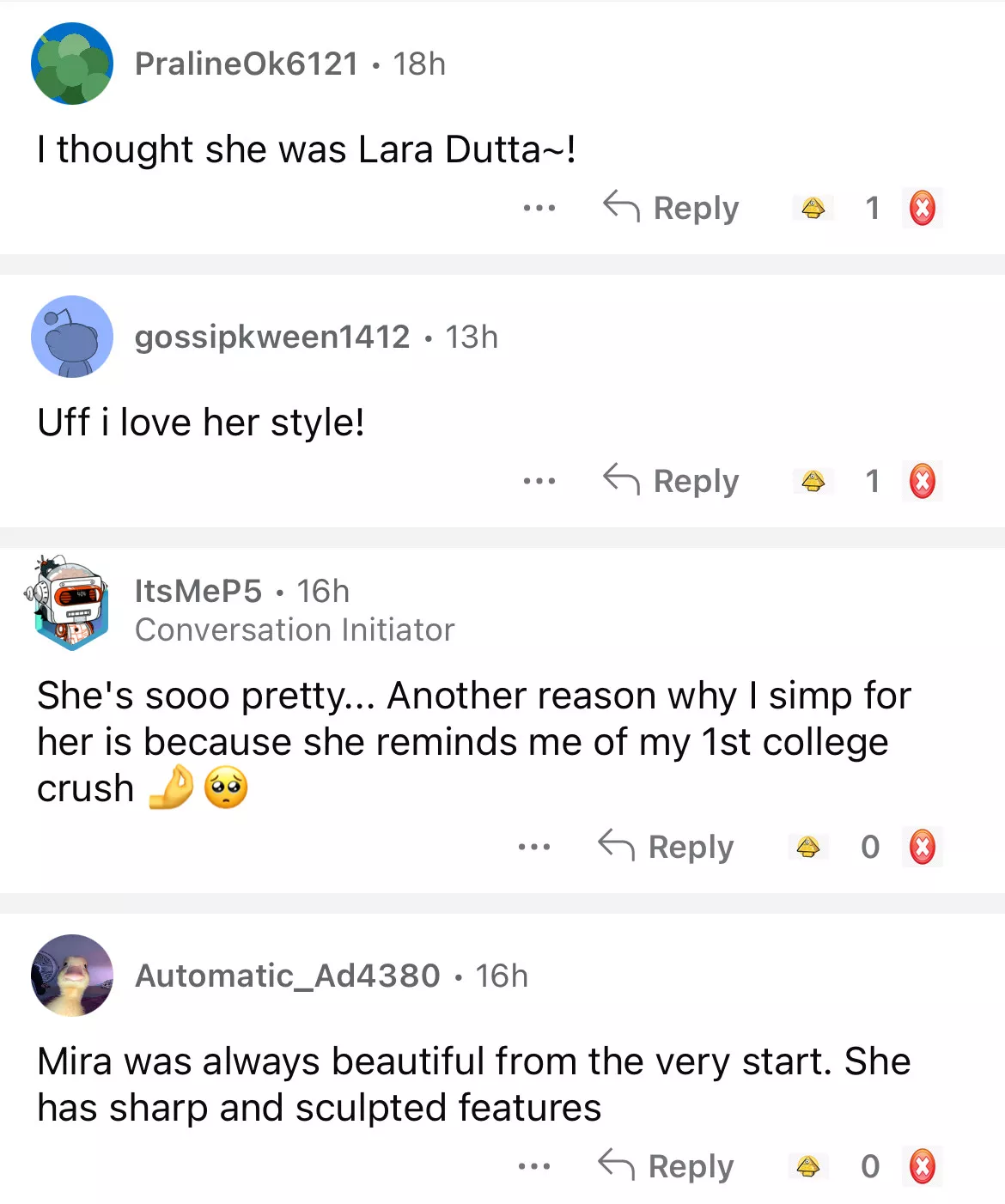Reply to PralineOk6121's comment
1005x1204 pixels.
tap(671, 208)
